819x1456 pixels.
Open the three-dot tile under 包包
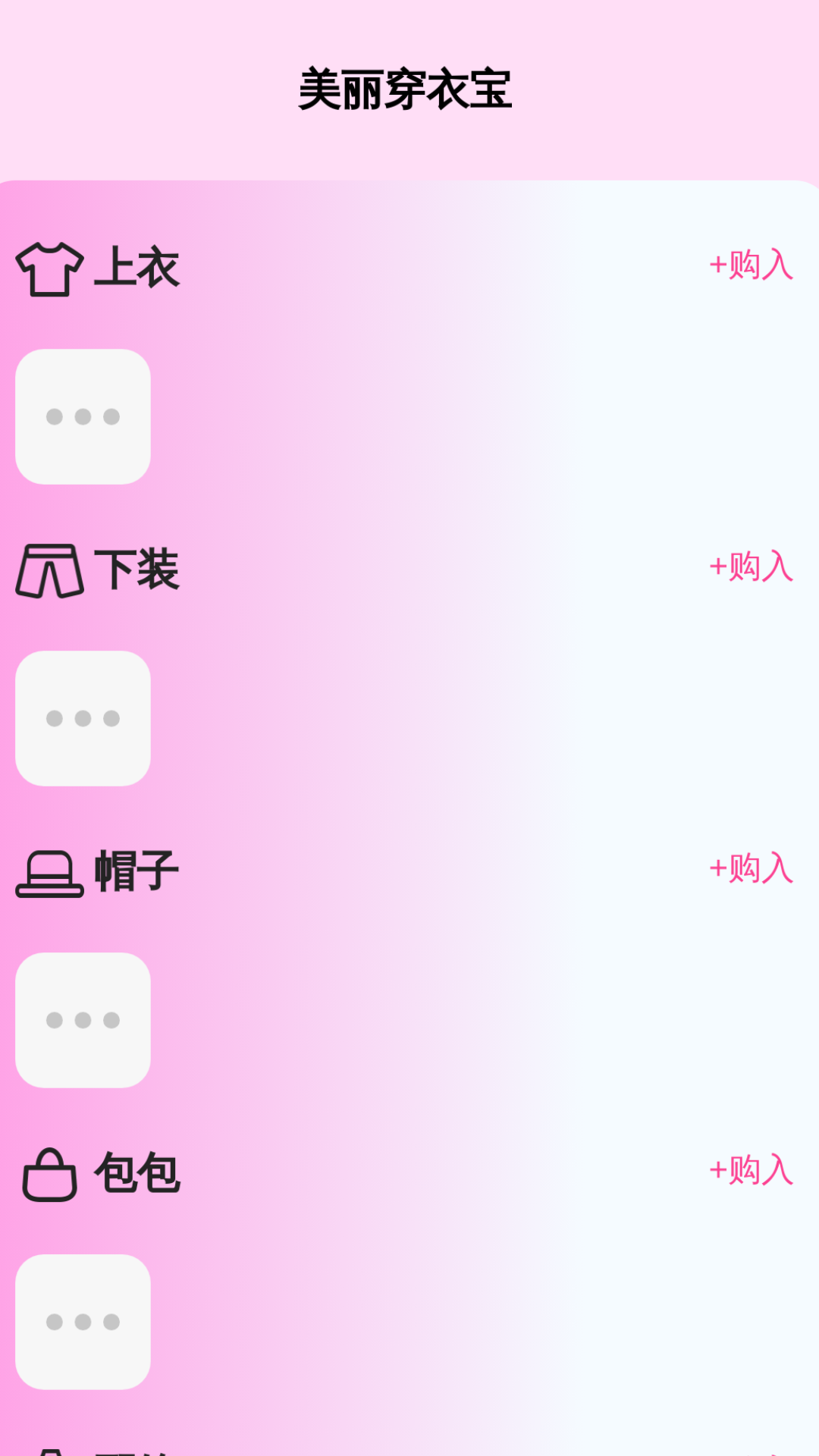(83, 1323)
